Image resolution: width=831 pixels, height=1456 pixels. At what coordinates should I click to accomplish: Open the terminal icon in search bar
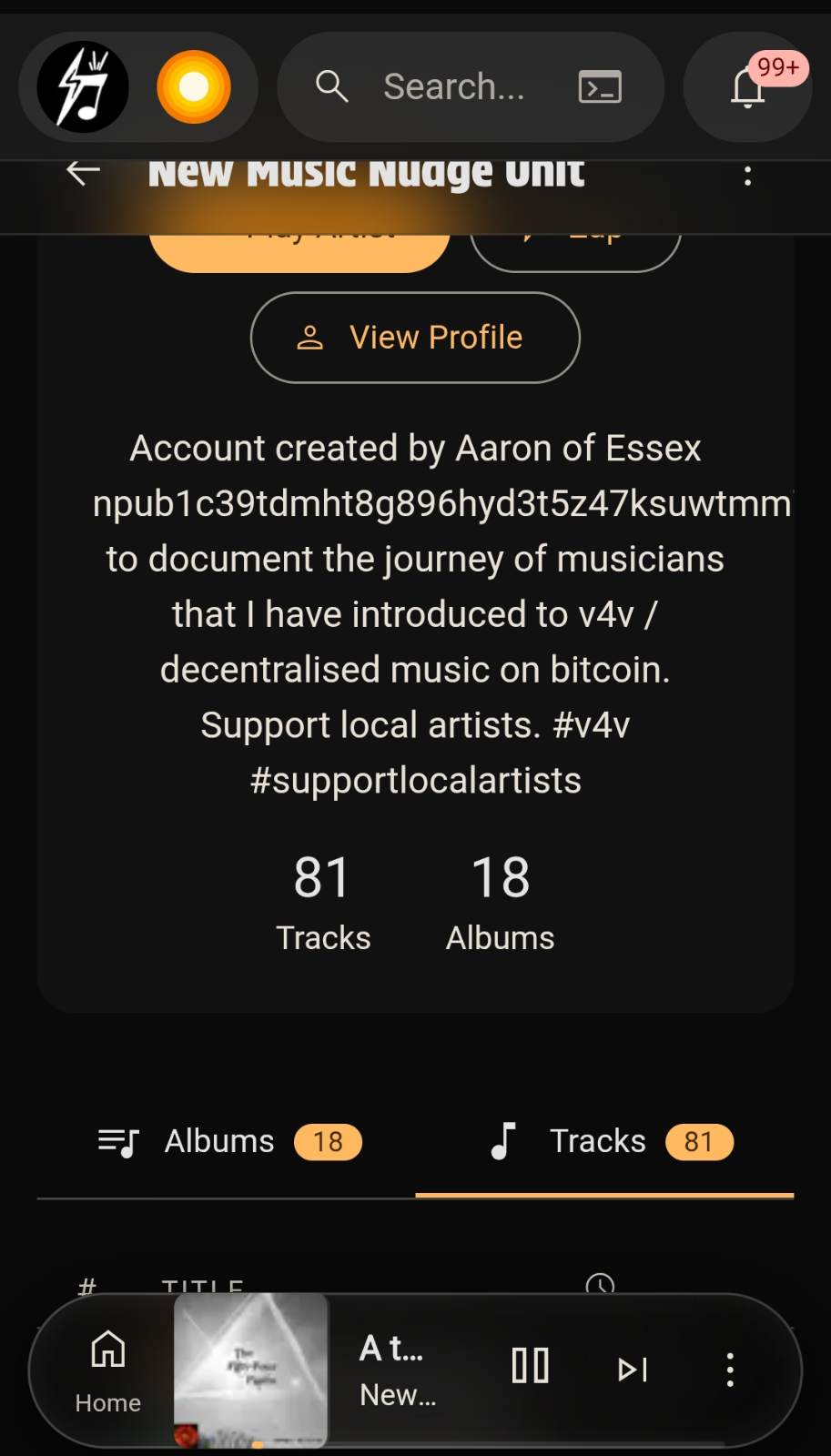(600, 87)
